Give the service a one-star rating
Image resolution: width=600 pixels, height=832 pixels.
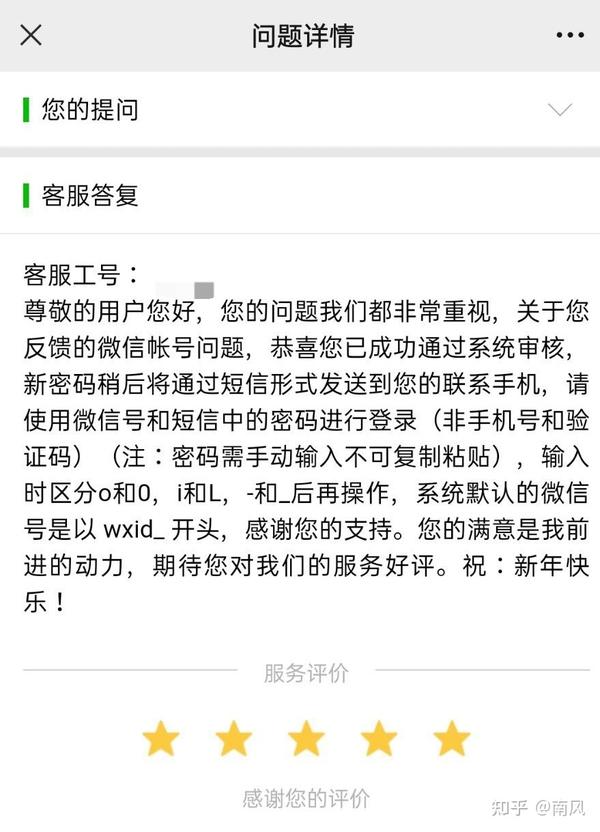160,739
